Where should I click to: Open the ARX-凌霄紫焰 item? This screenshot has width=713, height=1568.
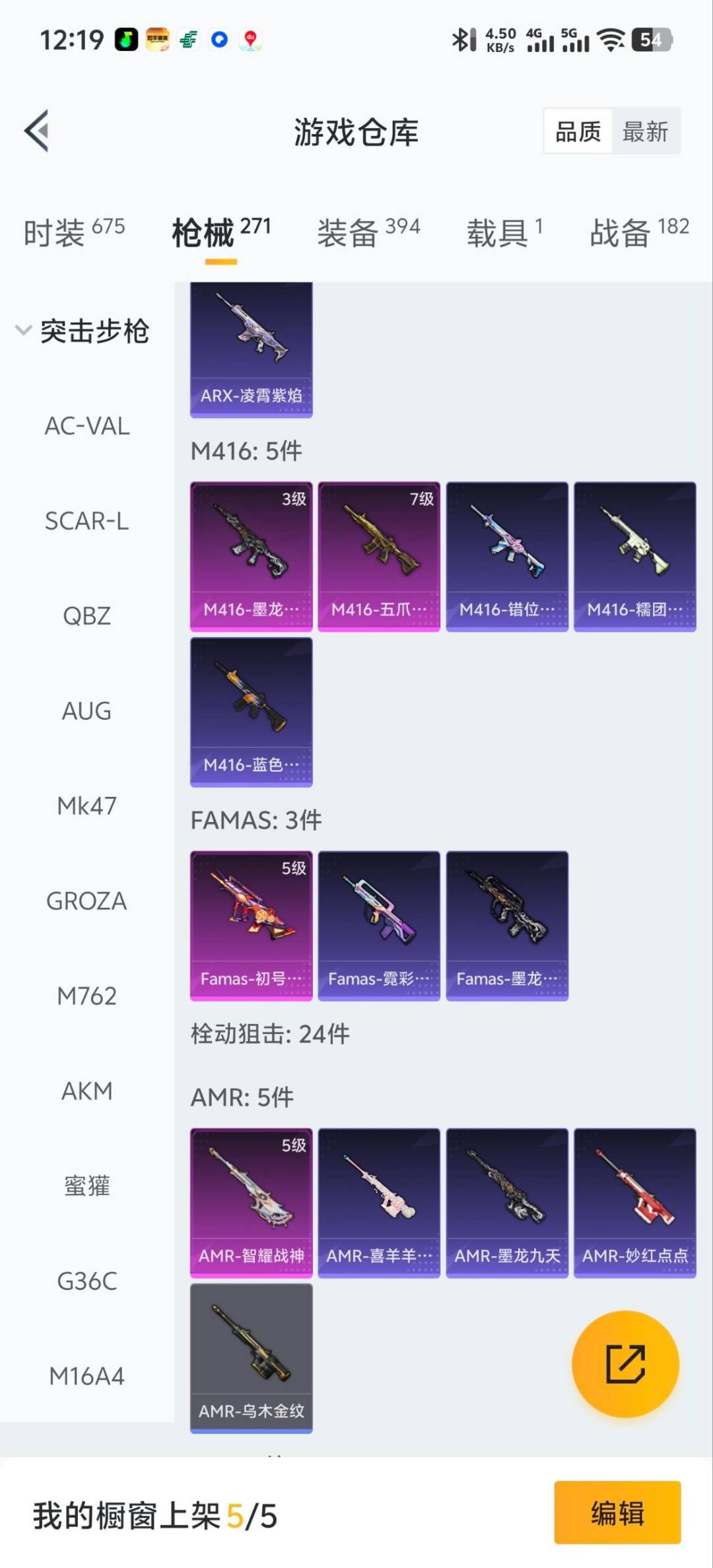click(x=251, y=350)
